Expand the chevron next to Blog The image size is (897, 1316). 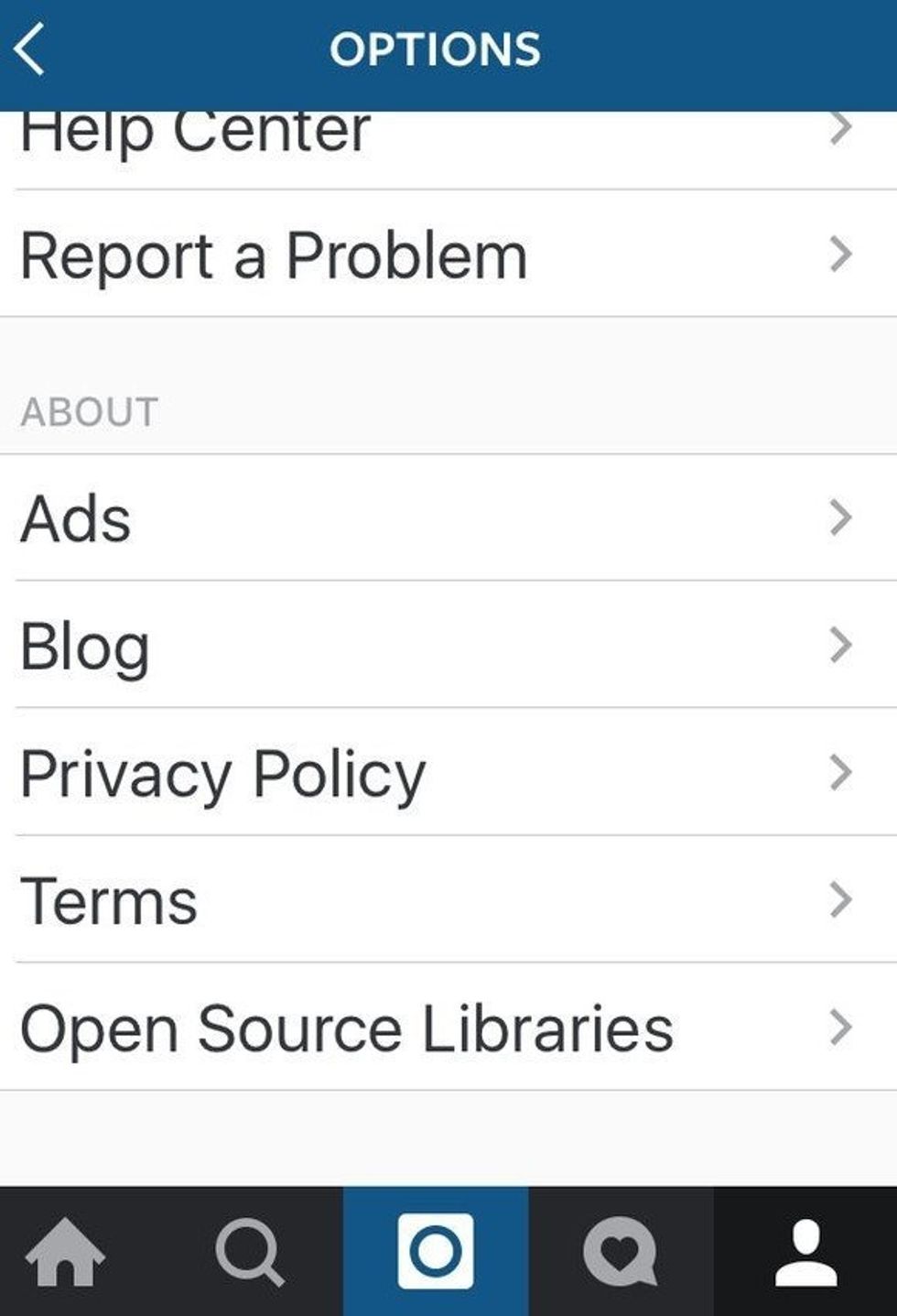pyautogui.click(x=838, y=645)
